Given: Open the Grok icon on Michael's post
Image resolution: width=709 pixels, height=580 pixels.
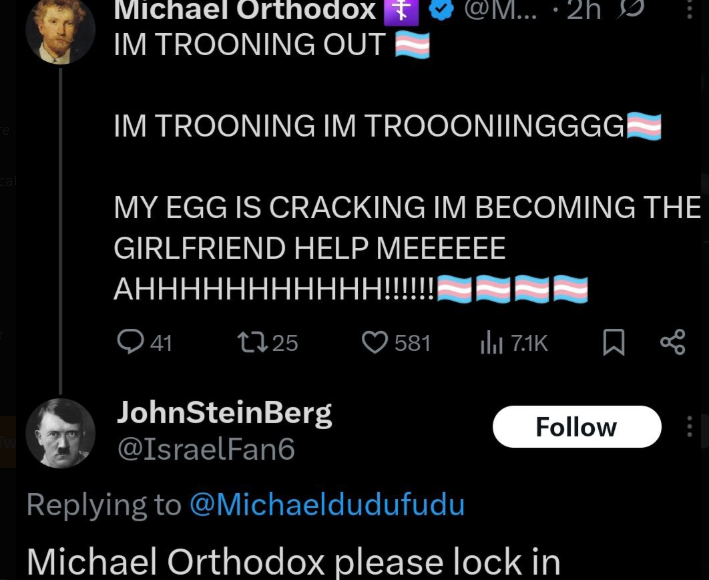Looking at the screenshot, I should pos(631,9).
